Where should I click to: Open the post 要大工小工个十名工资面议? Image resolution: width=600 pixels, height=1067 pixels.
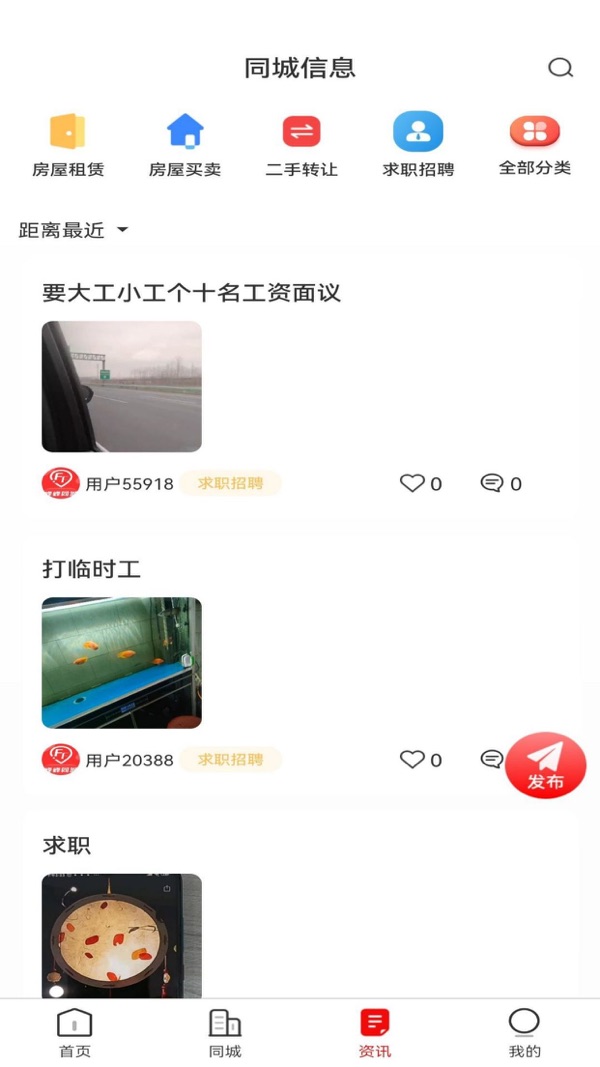[x=192, y=293]
